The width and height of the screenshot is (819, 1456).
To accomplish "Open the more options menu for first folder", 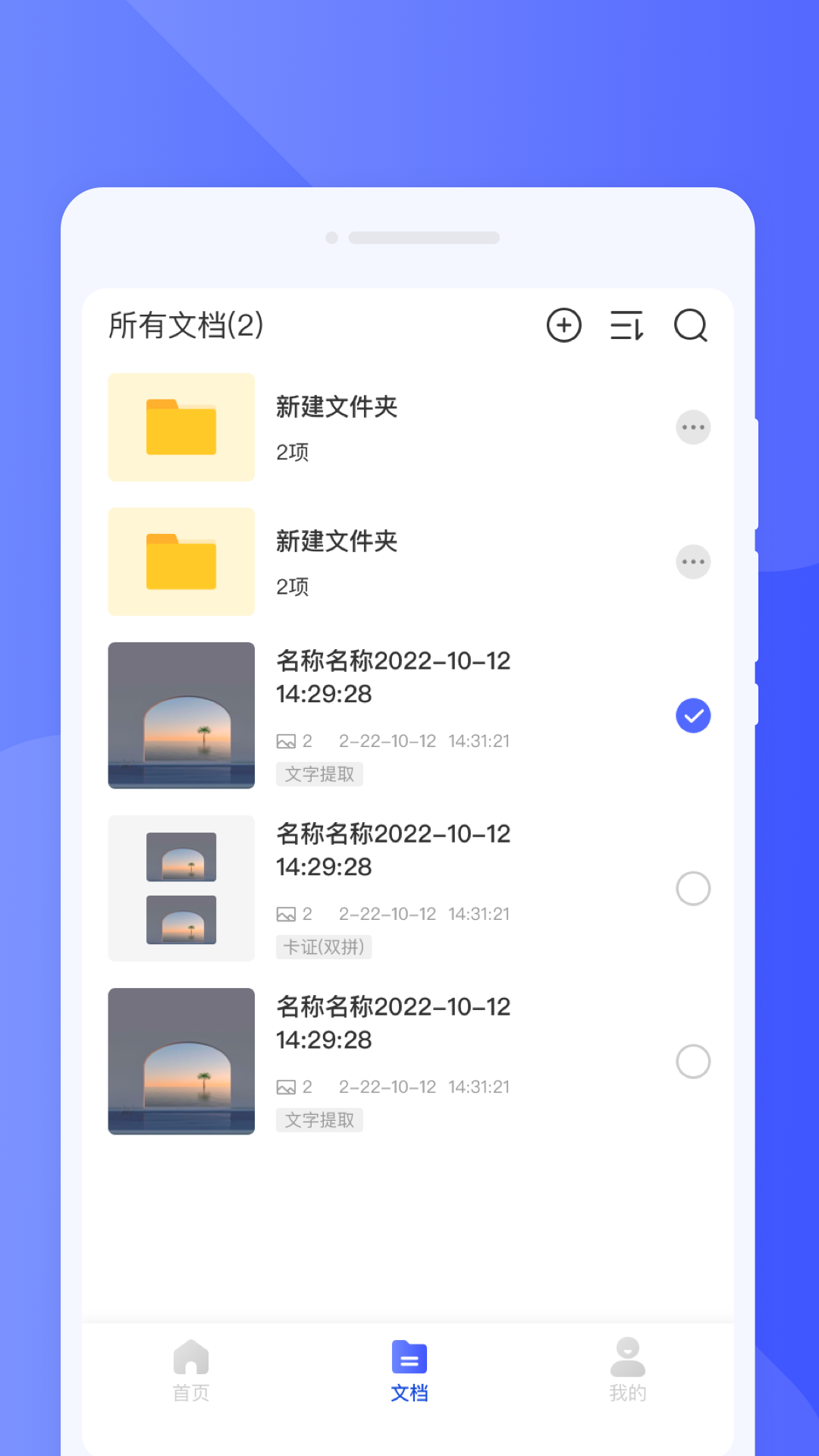I will coord(692,427).
